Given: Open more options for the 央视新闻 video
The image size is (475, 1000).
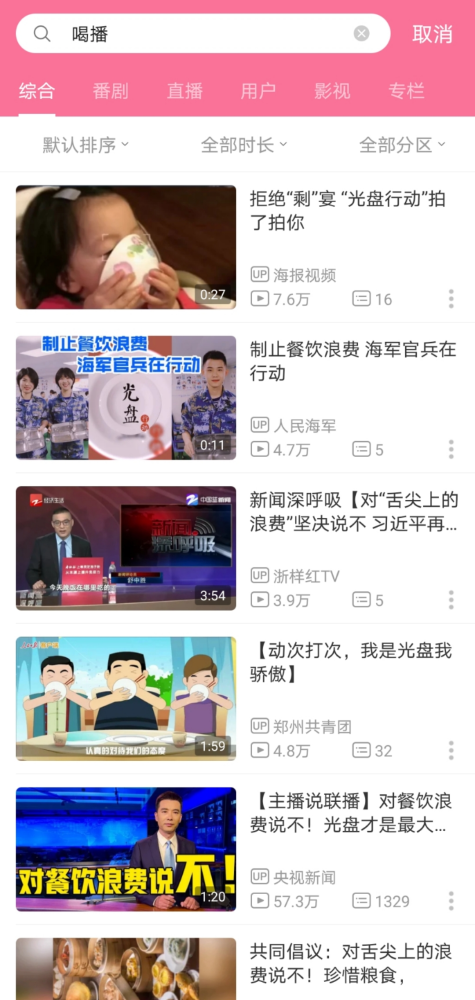Looking at the screenshot, I should 451,901.
